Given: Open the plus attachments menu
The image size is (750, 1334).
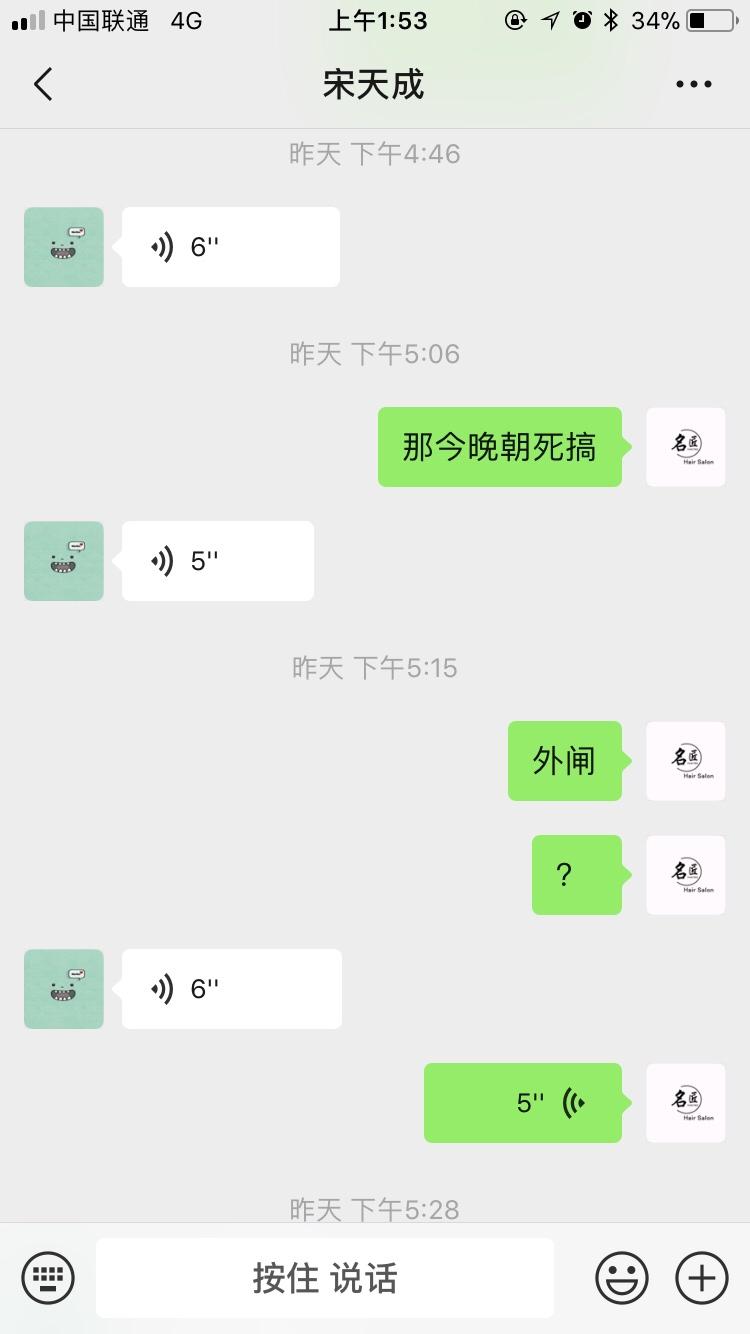Looking at the screenshot, I should [x=702, y=1277].
